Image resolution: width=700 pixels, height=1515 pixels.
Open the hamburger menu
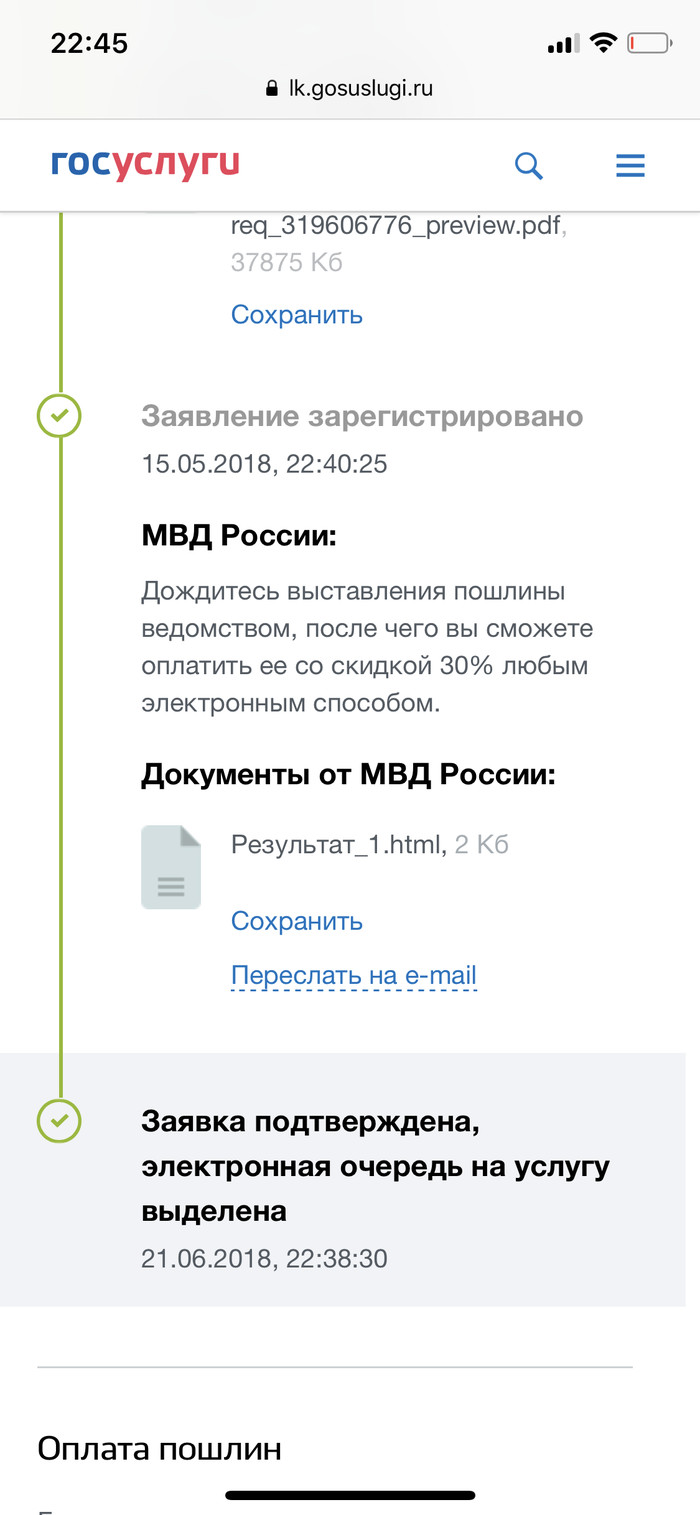pos(630,165)
